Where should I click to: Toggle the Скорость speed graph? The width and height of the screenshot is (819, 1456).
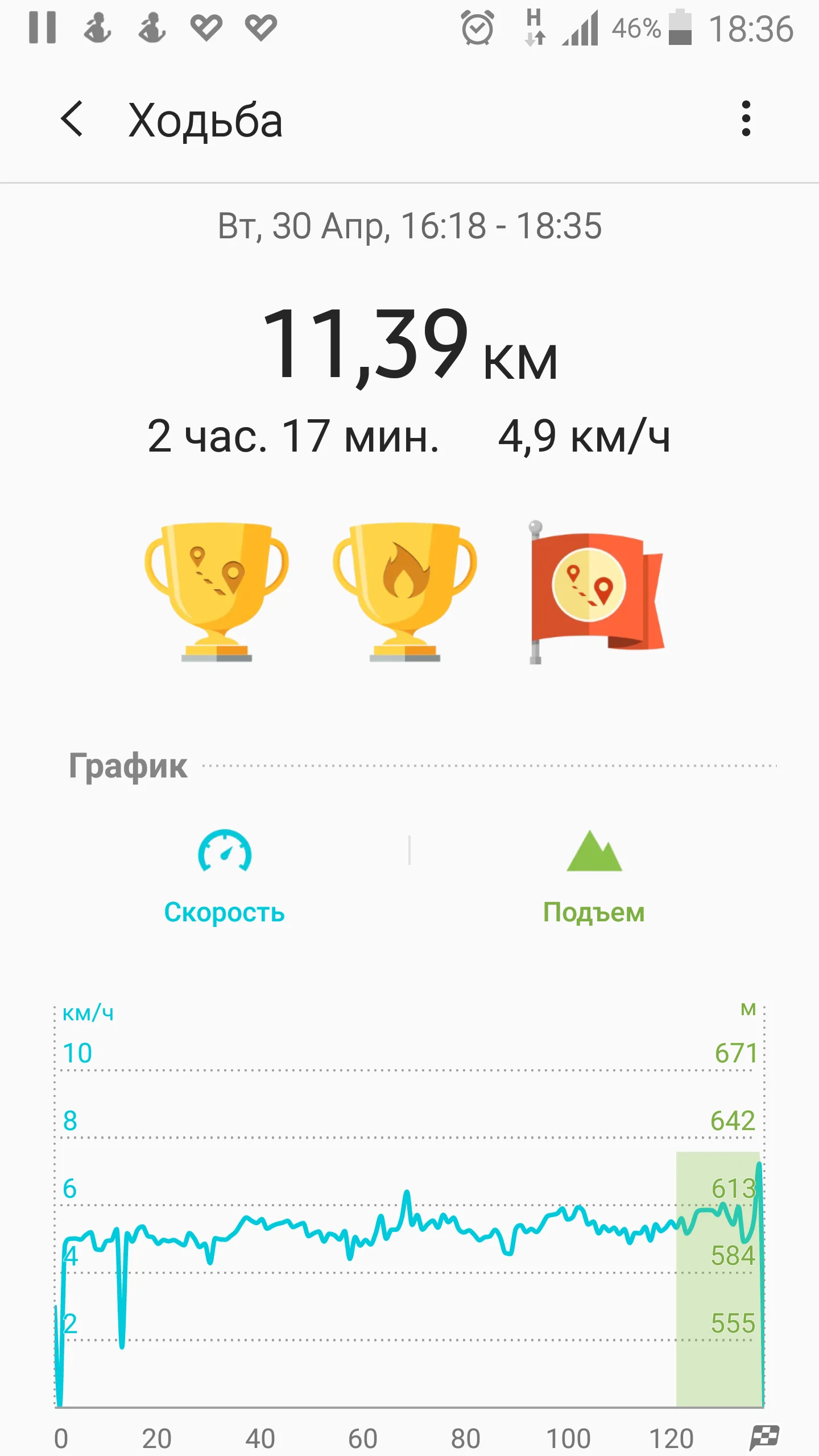tap(225, 876)
